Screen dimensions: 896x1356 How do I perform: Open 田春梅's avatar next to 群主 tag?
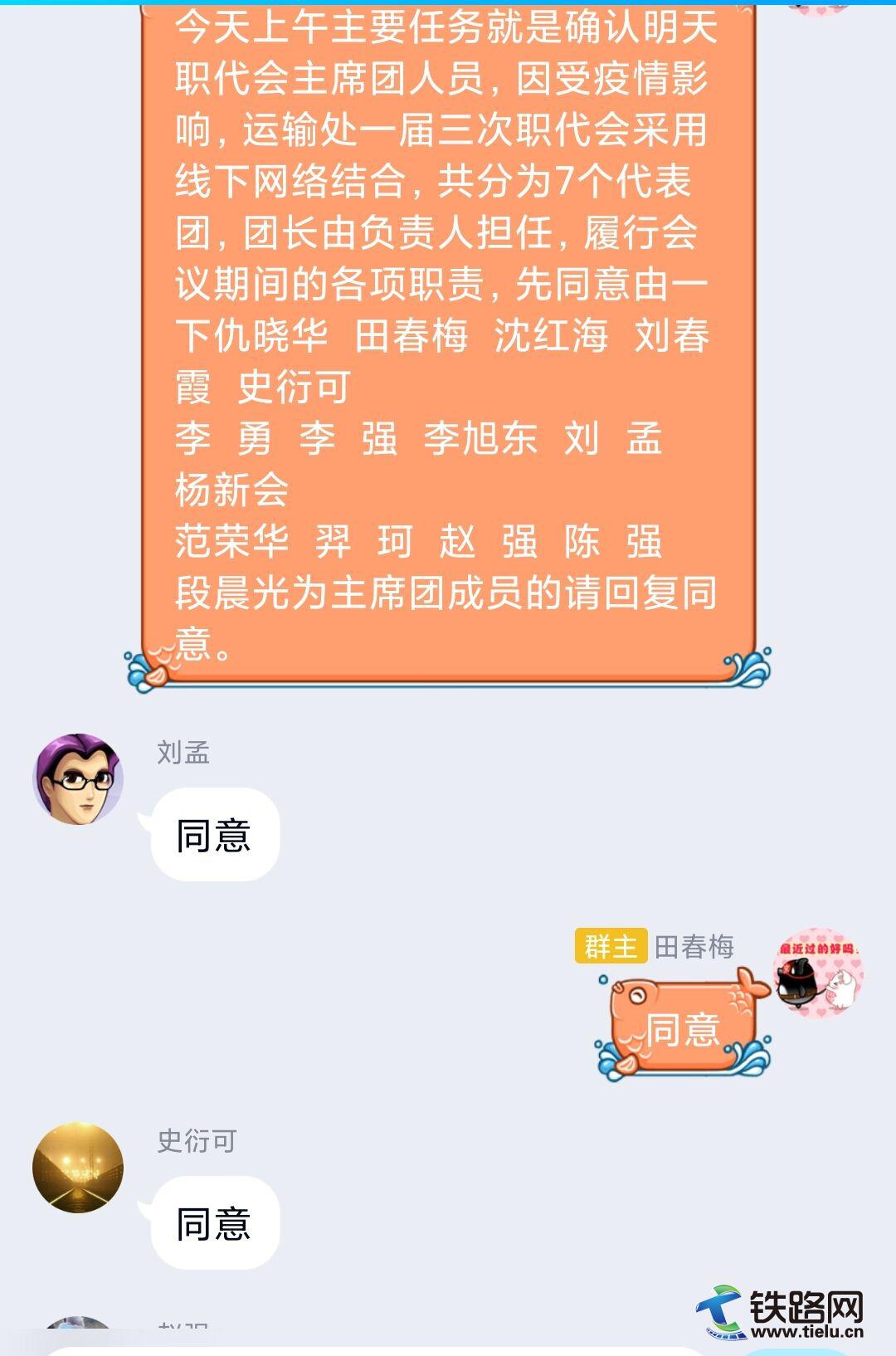(818, 972)
